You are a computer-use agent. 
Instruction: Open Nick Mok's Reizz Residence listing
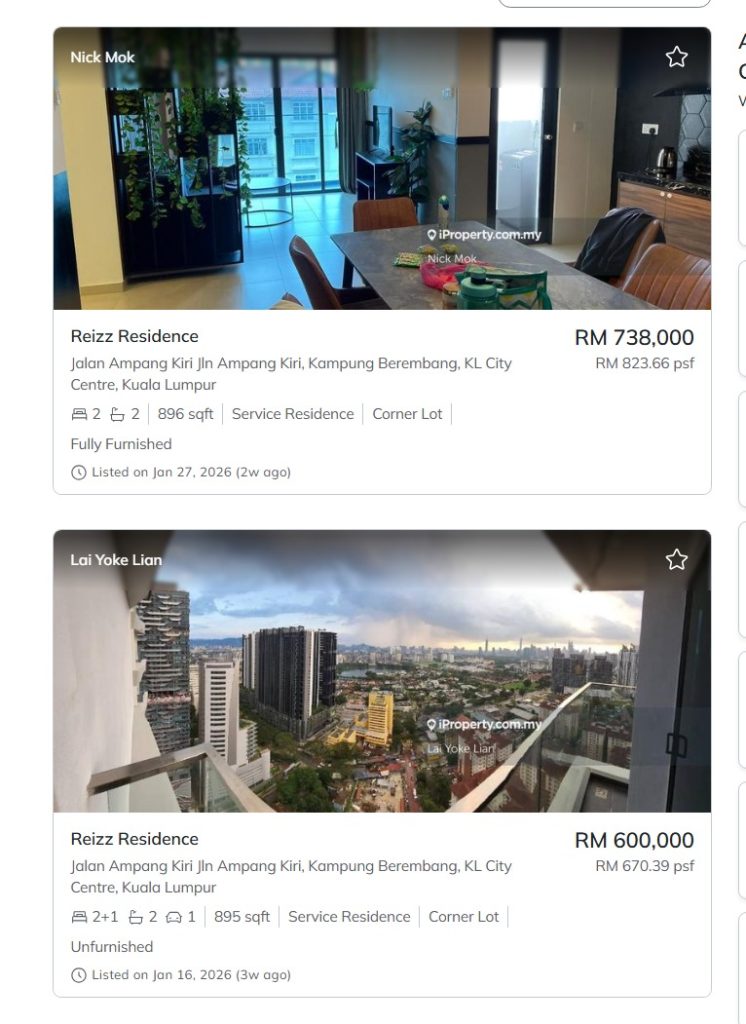135,336
